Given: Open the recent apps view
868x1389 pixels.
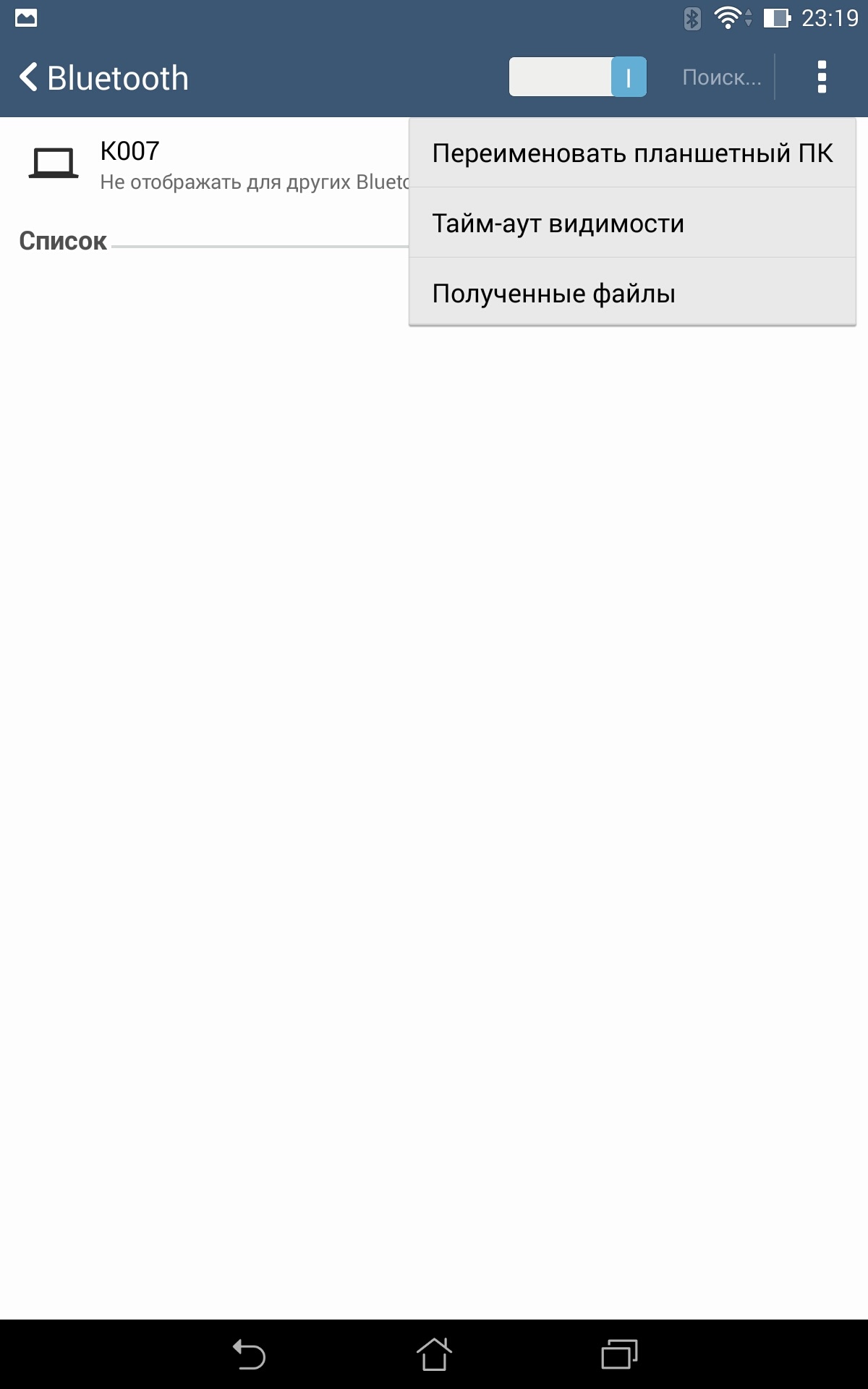Looking at the screenshot, I should 619,1354.
